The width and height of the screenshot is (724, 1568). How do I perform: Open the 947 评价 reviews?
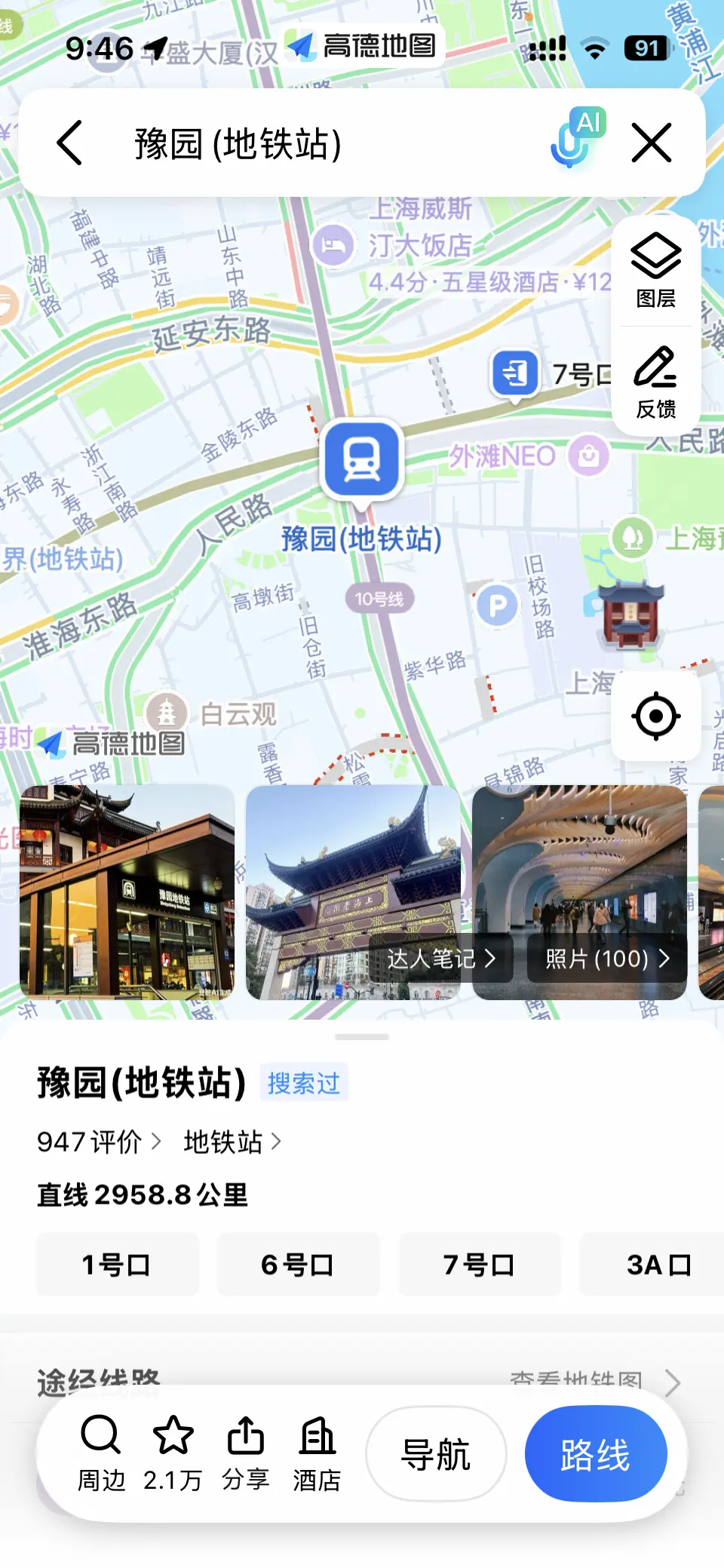click(x=99, y=1142)
